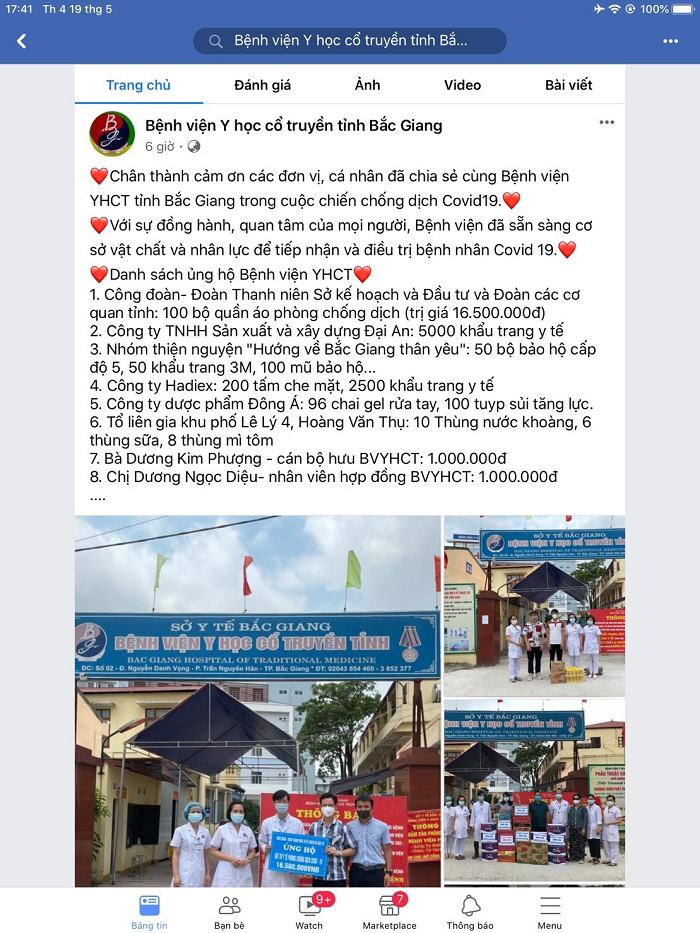700x933 pixels.
Task: View the lower-right photo of donated boxes
Action: pos(534,790)
